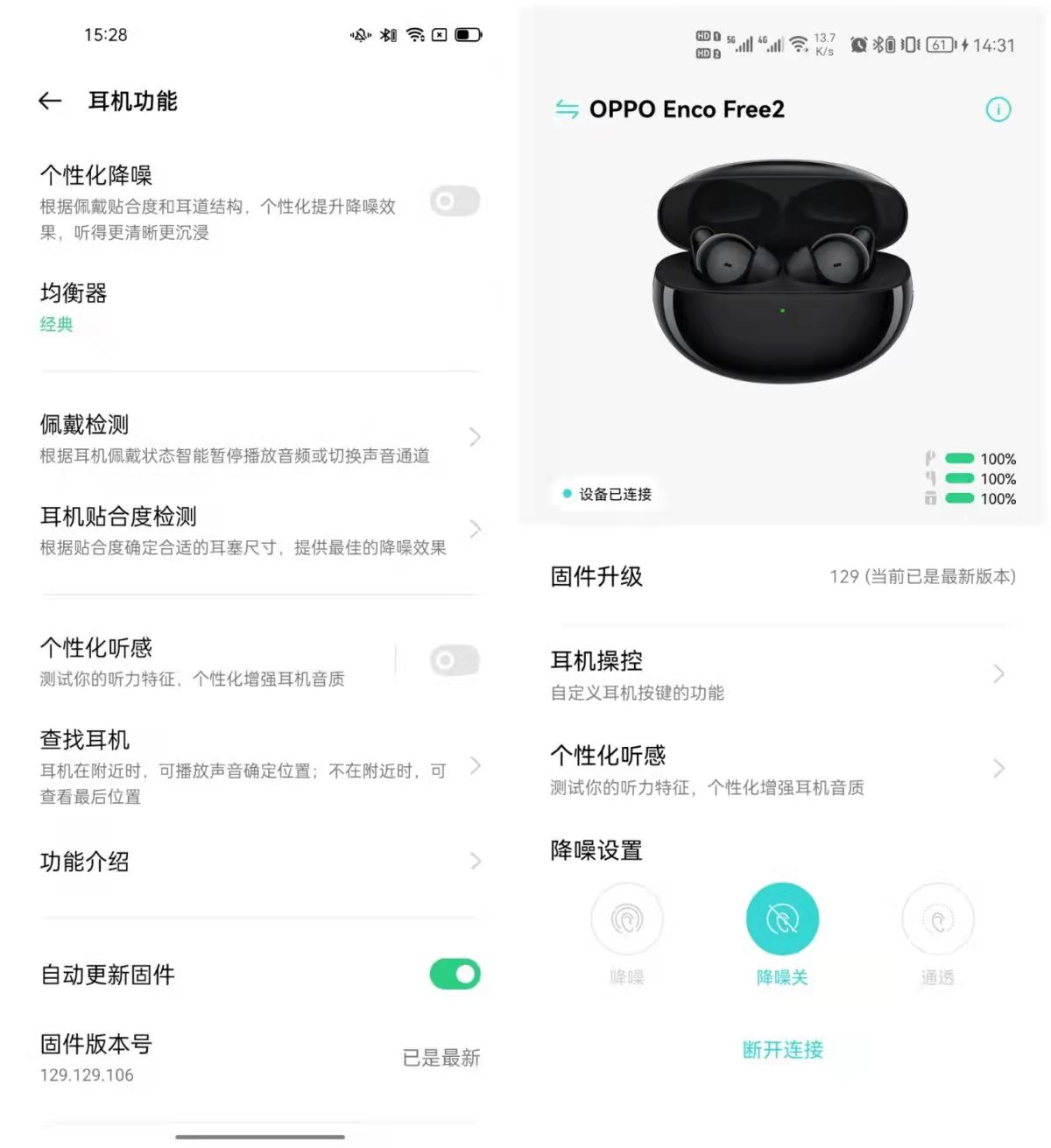Viewport: 1051px width, 1148px height.
Task: Tap the selected 降噪关 mode icon
Action: coord(781,919)
